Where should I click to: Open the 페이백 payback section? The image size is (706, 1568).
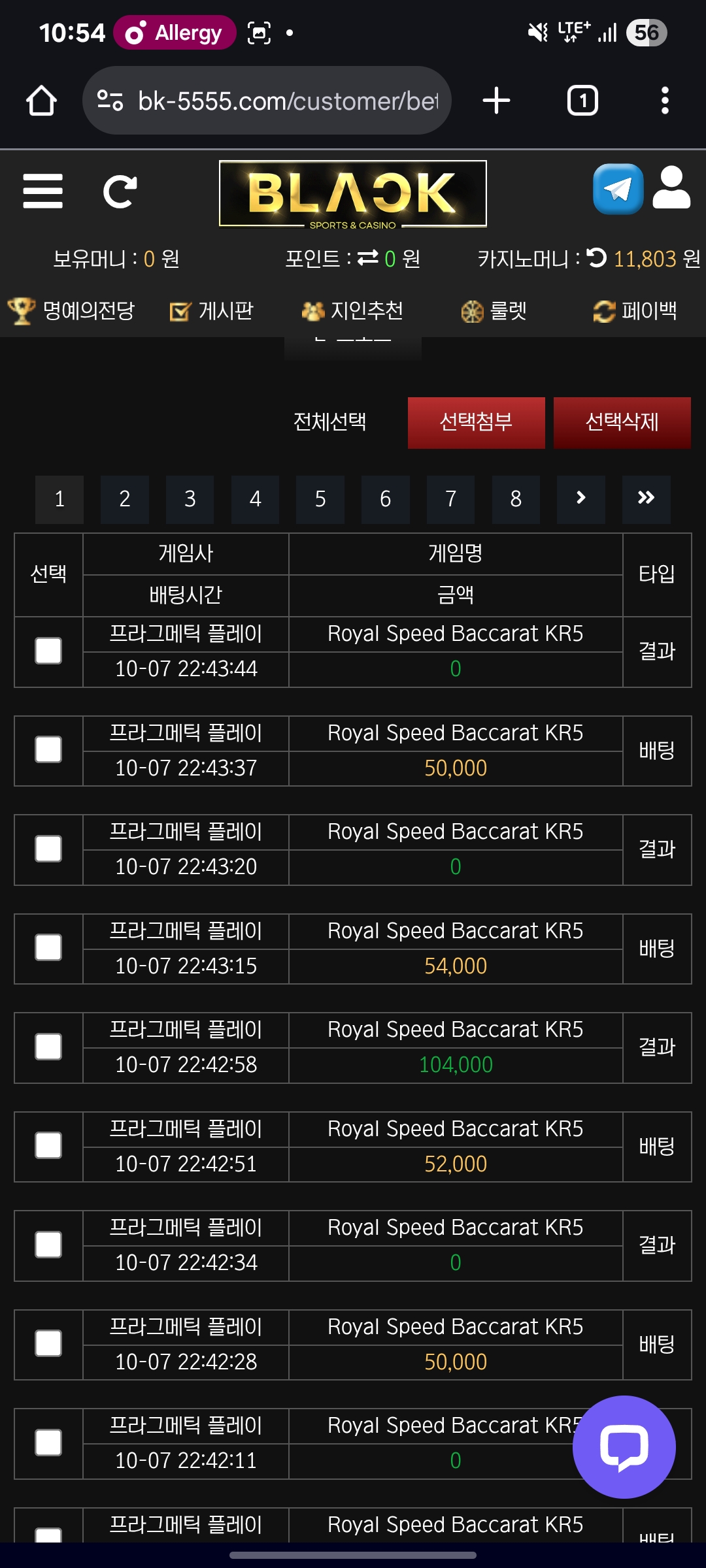635,311
